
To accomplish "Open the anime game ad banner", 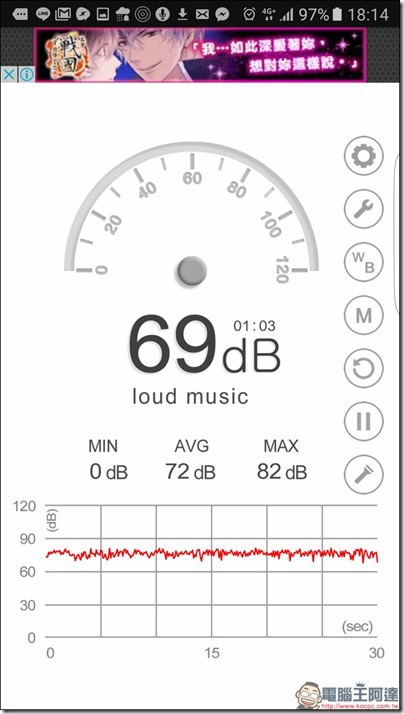I will pyautogui.click(x=200, y=55).
